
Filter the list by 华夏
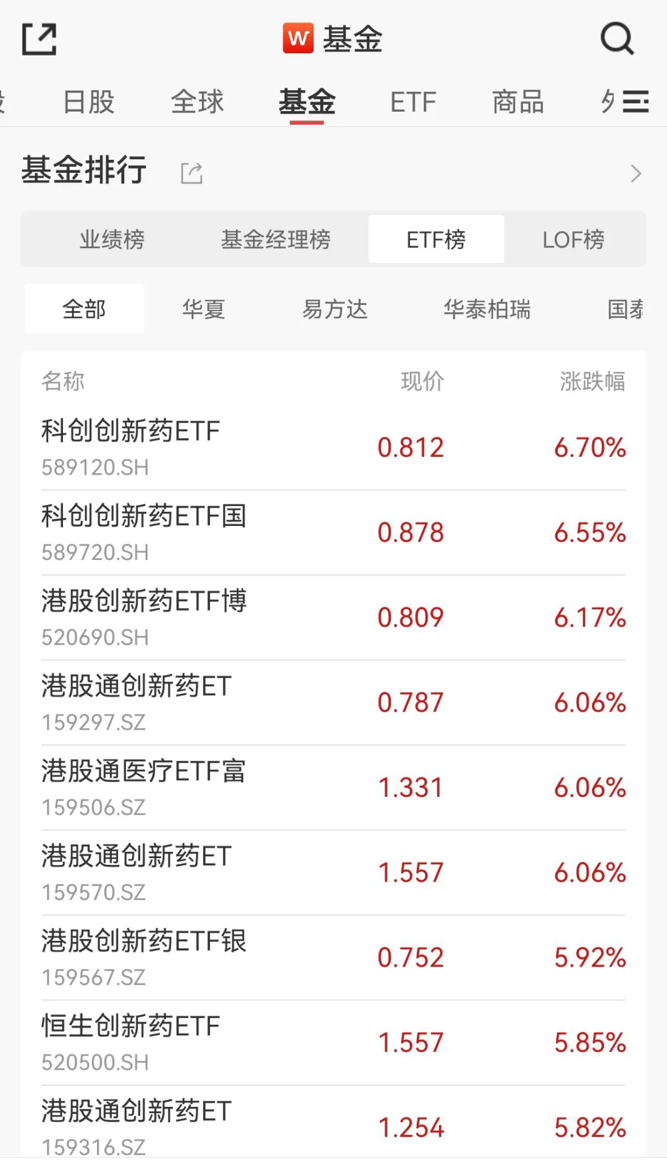point(203,309)
